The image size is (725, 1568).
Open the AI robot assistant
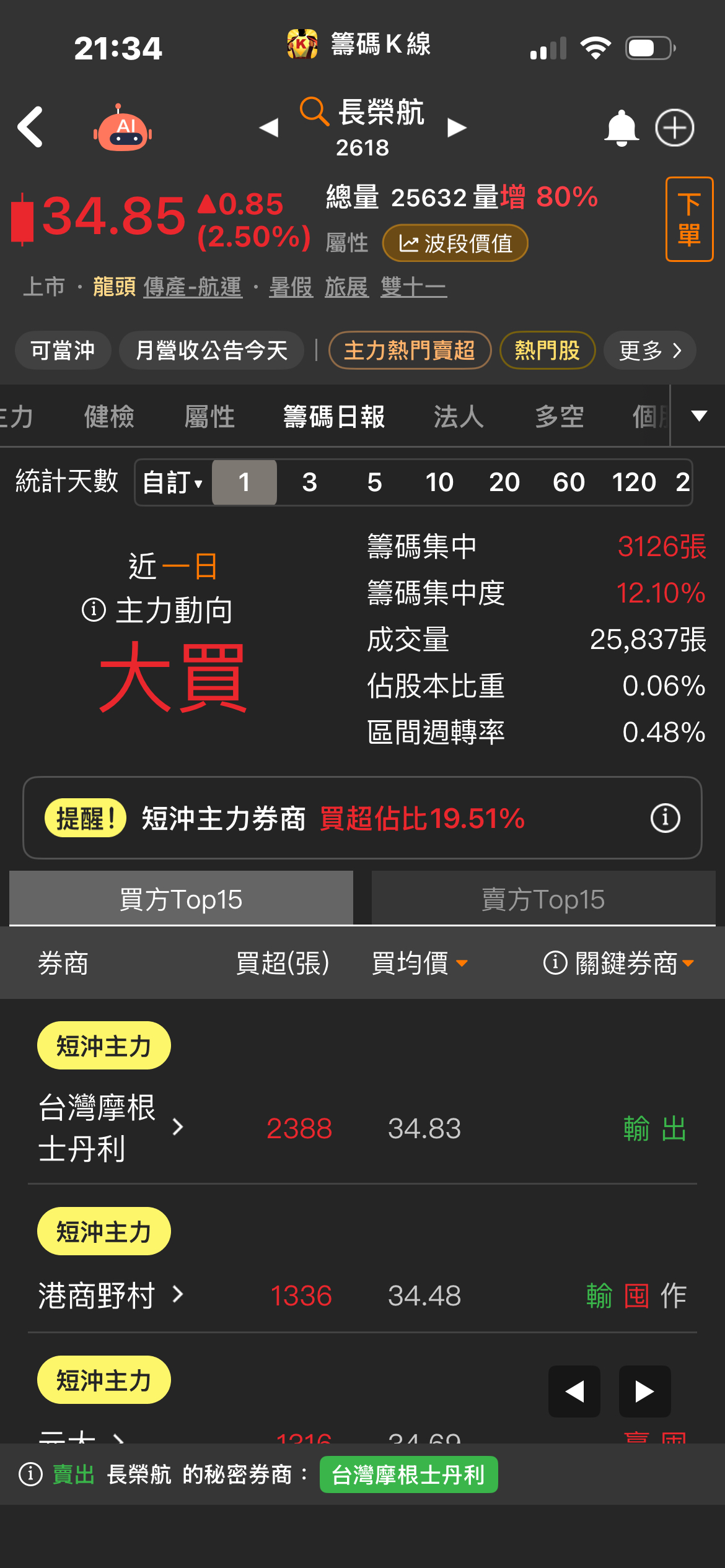coord(123,128)
